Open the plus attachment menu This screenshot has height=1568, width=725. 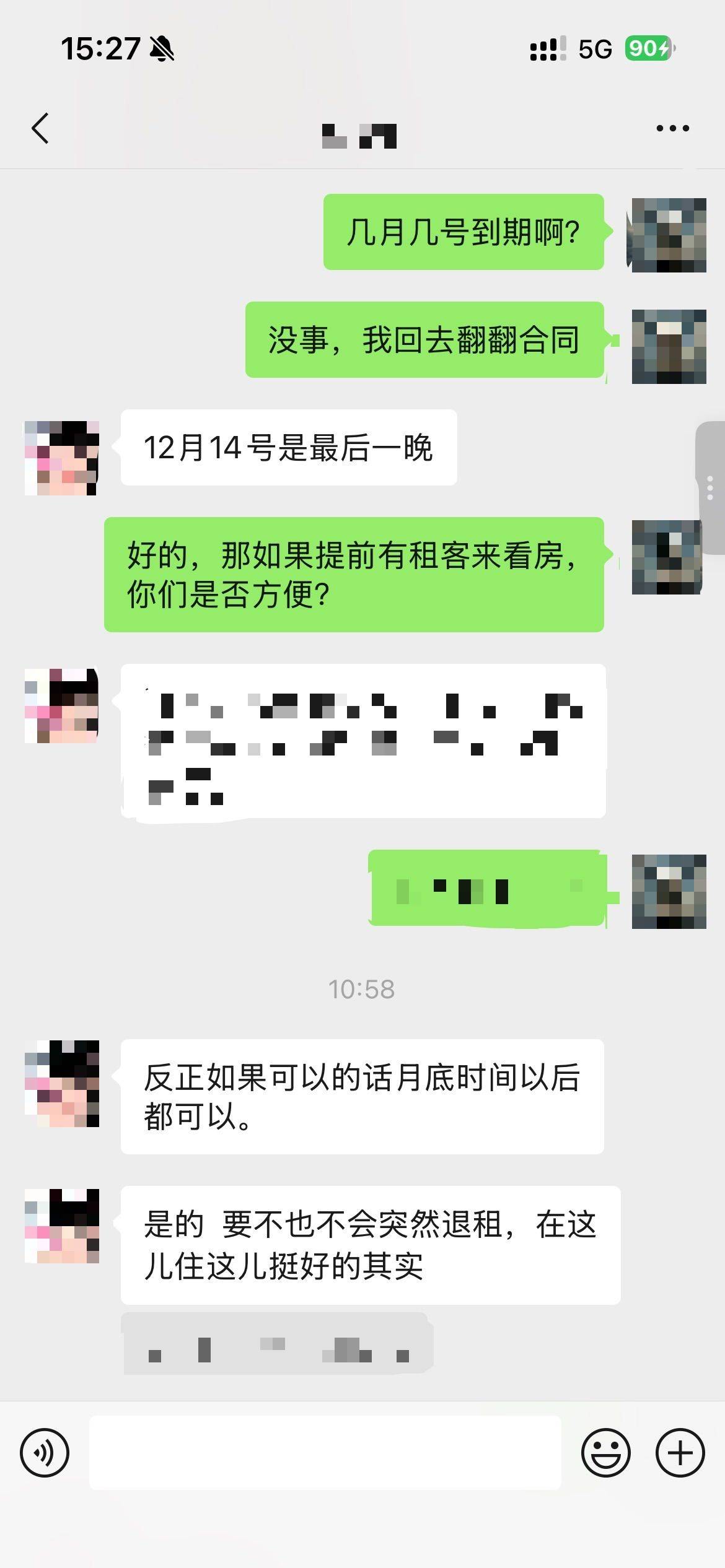680,1452
